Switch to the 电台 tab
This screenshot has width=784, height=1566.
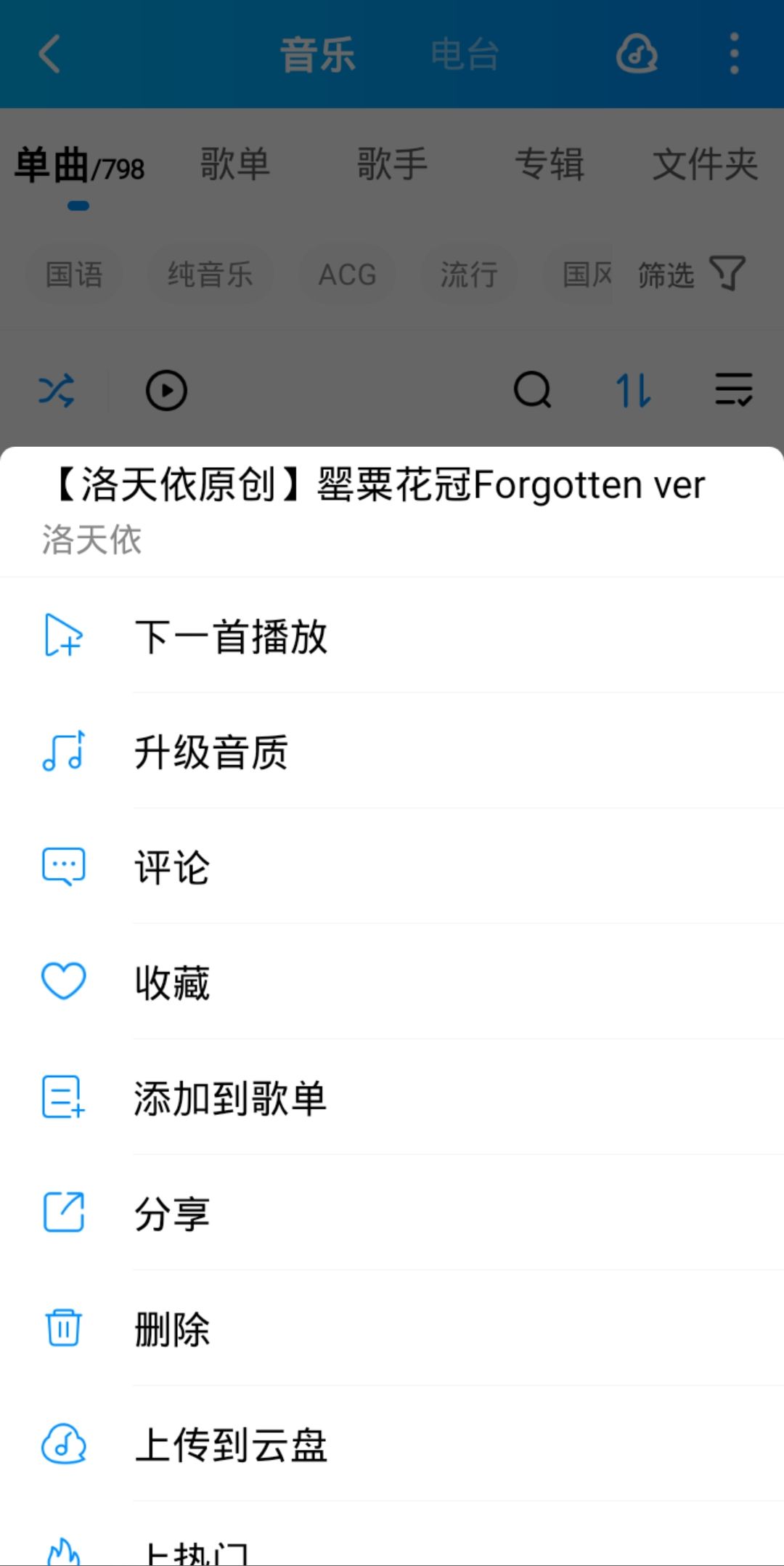coord(465,54)
